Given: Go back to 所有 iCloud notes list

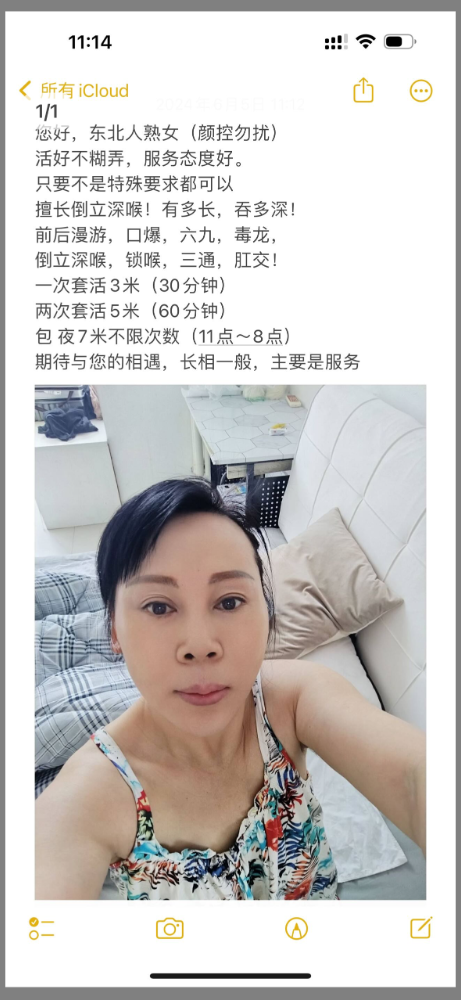Looking at the screenshot, I should click(x=74, y=91).
